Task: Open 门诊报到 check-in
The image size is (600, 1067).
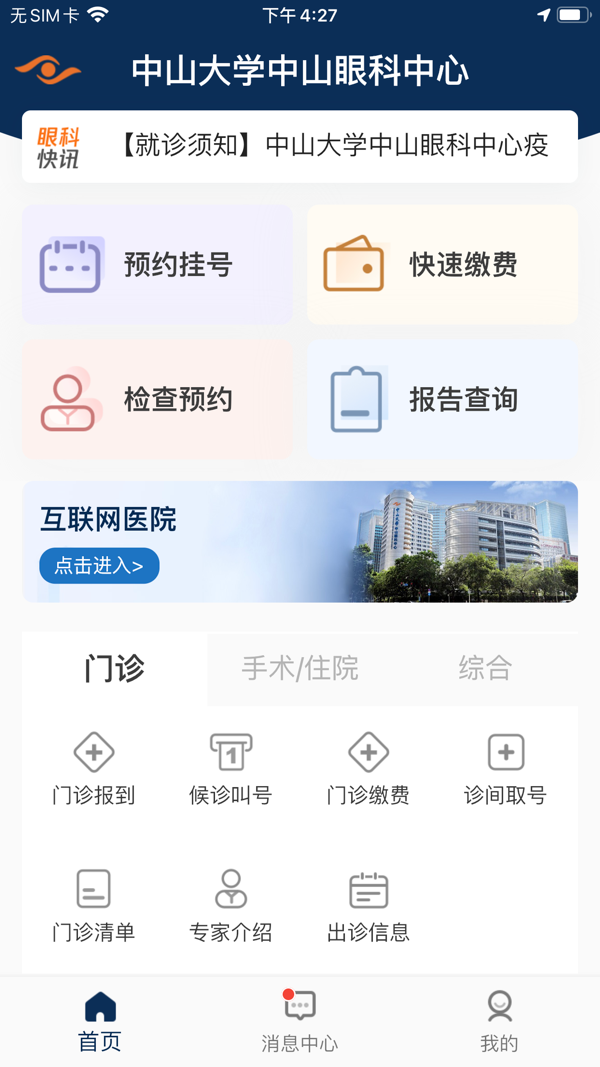Action: 94,769
